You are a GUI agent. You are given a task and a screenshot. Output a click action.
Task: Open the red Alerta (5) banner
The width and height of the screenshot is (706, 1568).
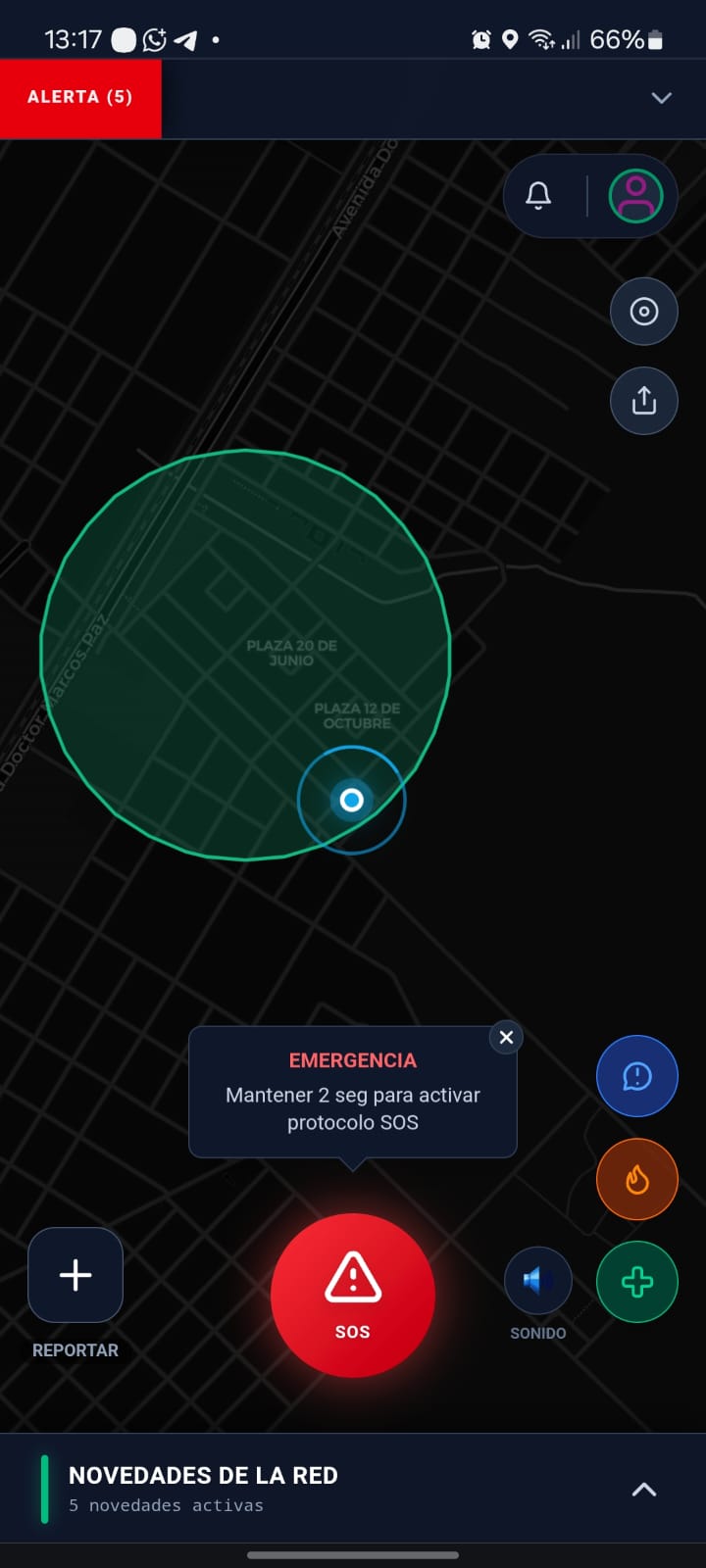point(80,98)
